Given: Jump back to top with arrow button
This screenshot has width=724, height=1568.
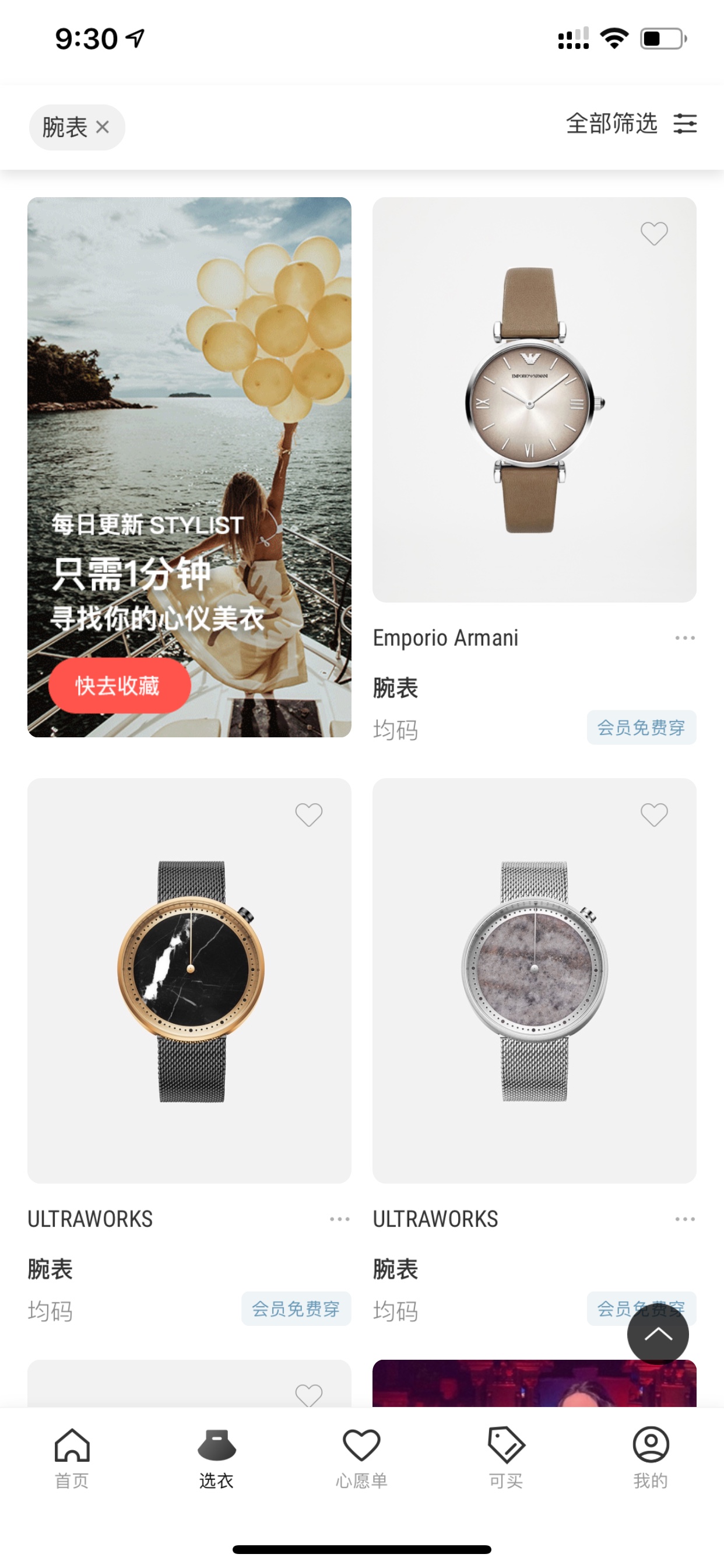Looking at the screenshot, I should click(658, 1334).
